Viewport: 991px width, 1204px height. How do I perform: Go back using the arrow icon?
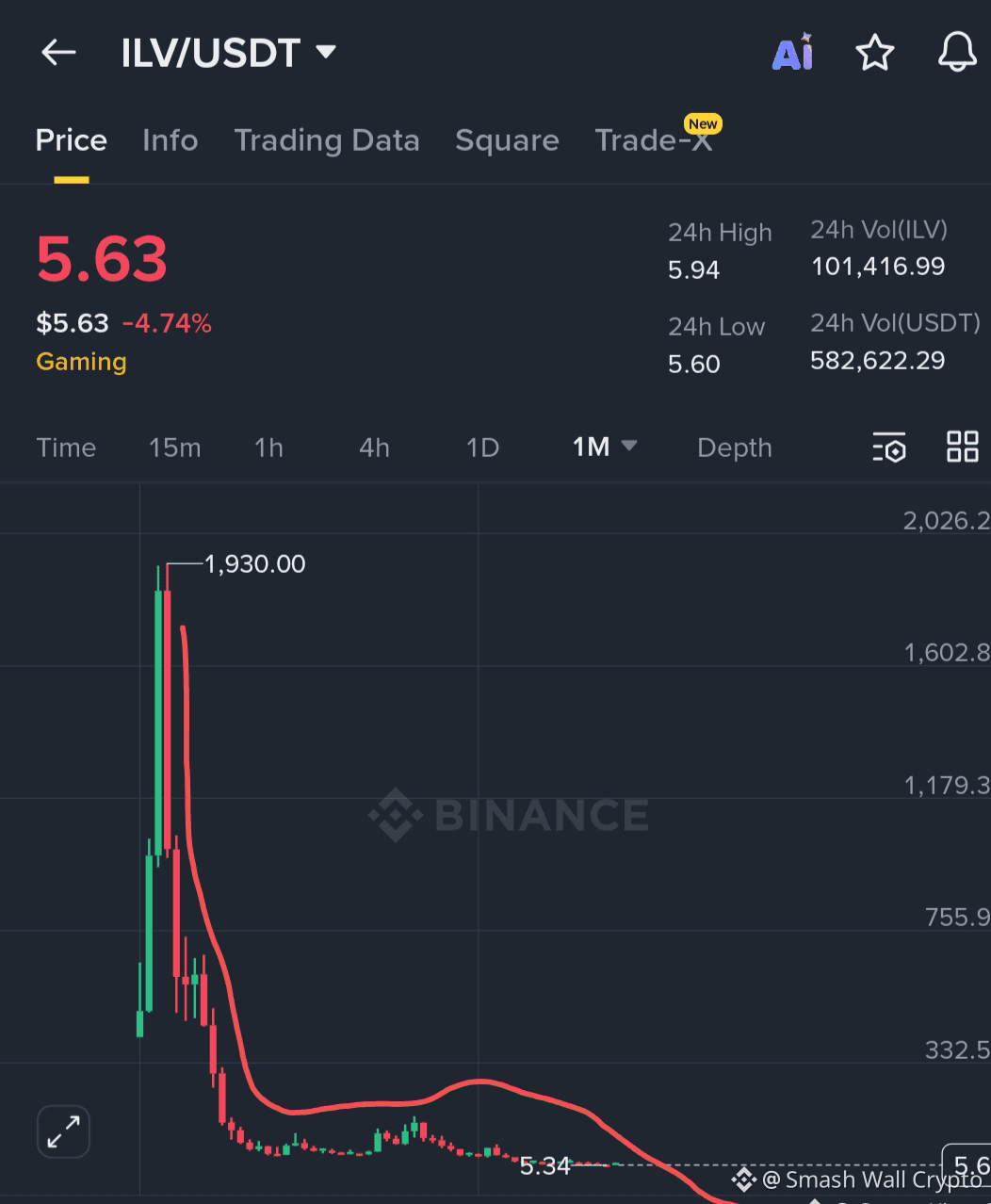pos(58,52)
